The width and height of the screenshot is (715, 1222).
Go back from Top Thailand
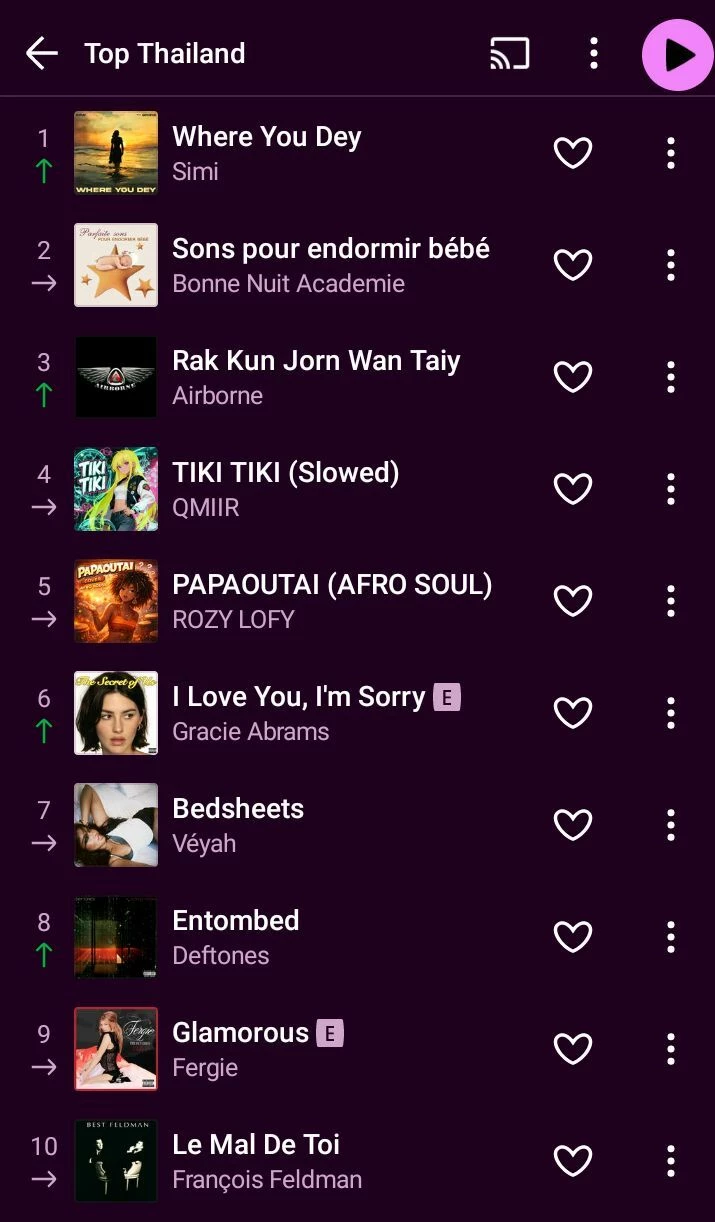click(41, 54)
